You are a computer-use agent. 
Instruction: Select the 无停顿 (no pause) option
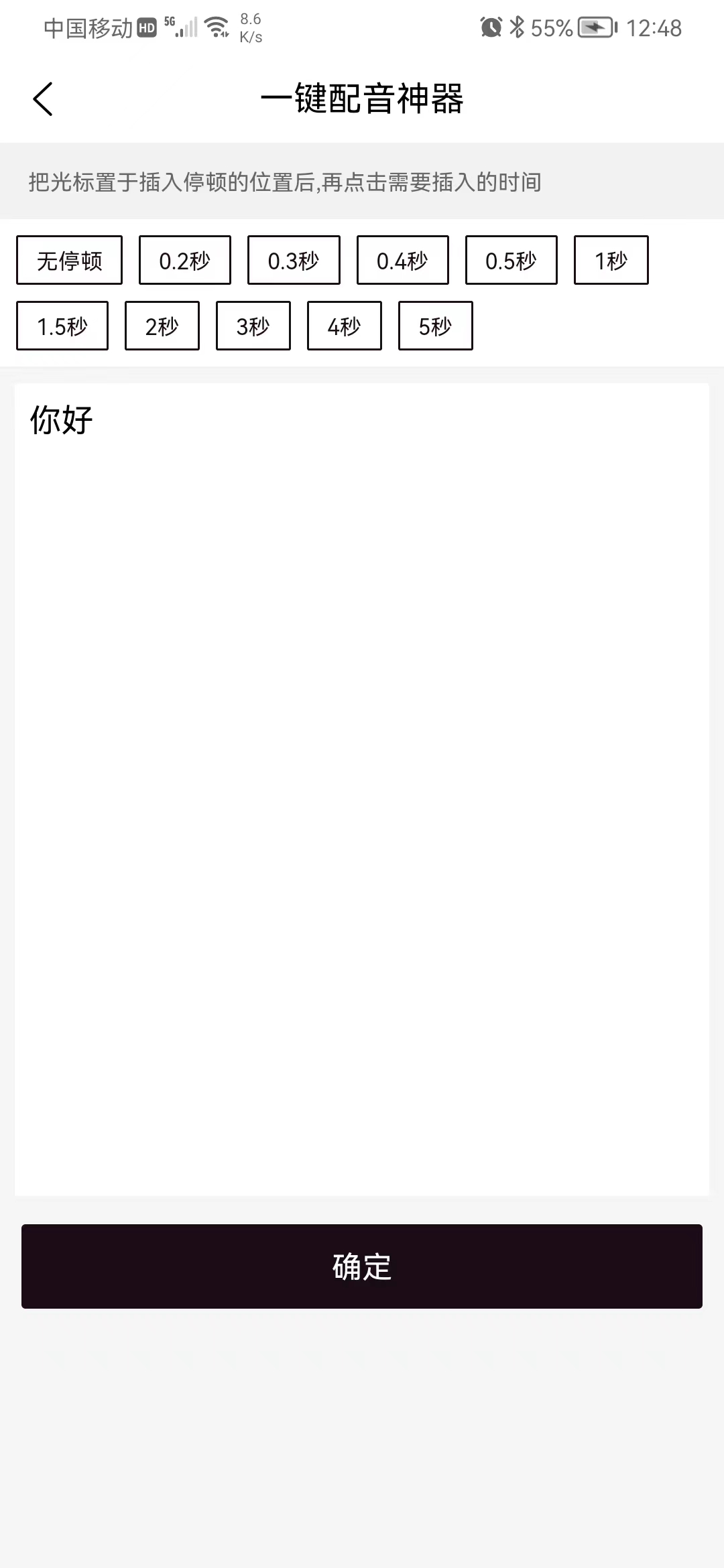pyautogui.click(x=69, y=260)
